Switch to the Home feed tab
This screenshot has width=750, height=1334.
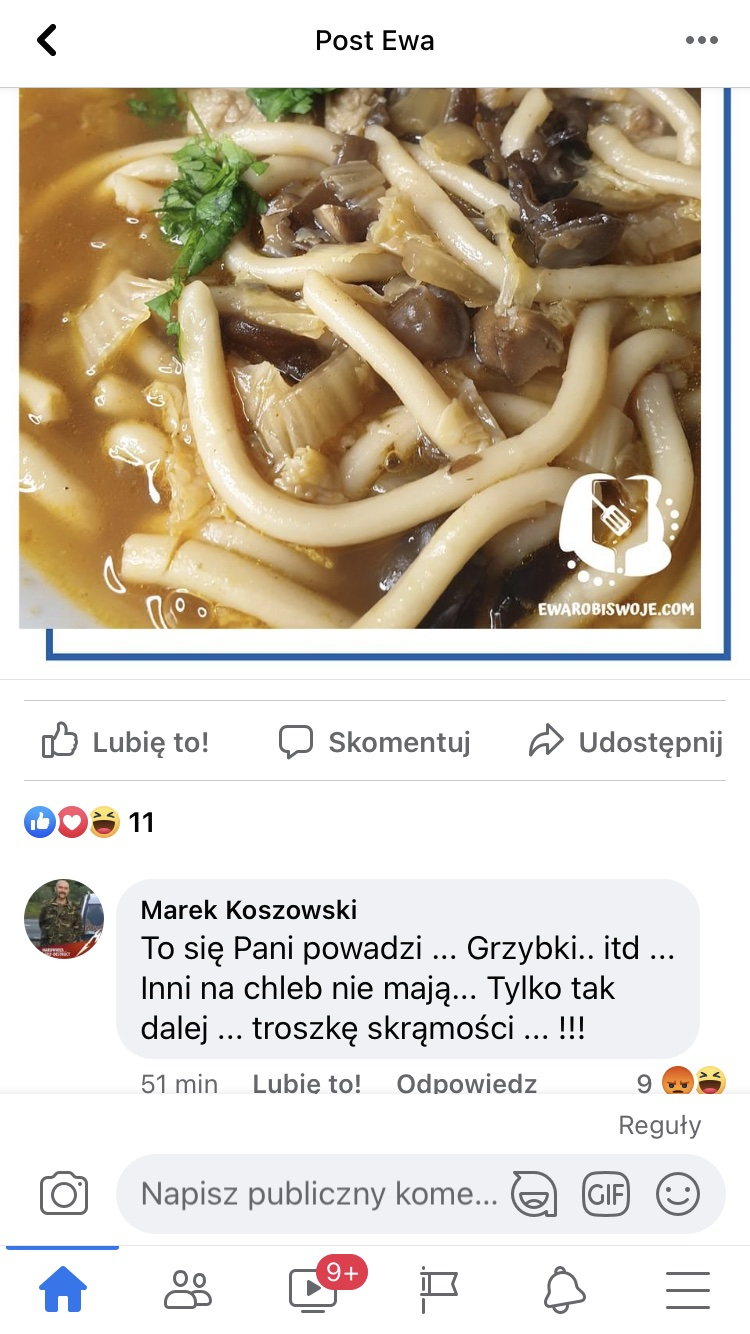62,1290
